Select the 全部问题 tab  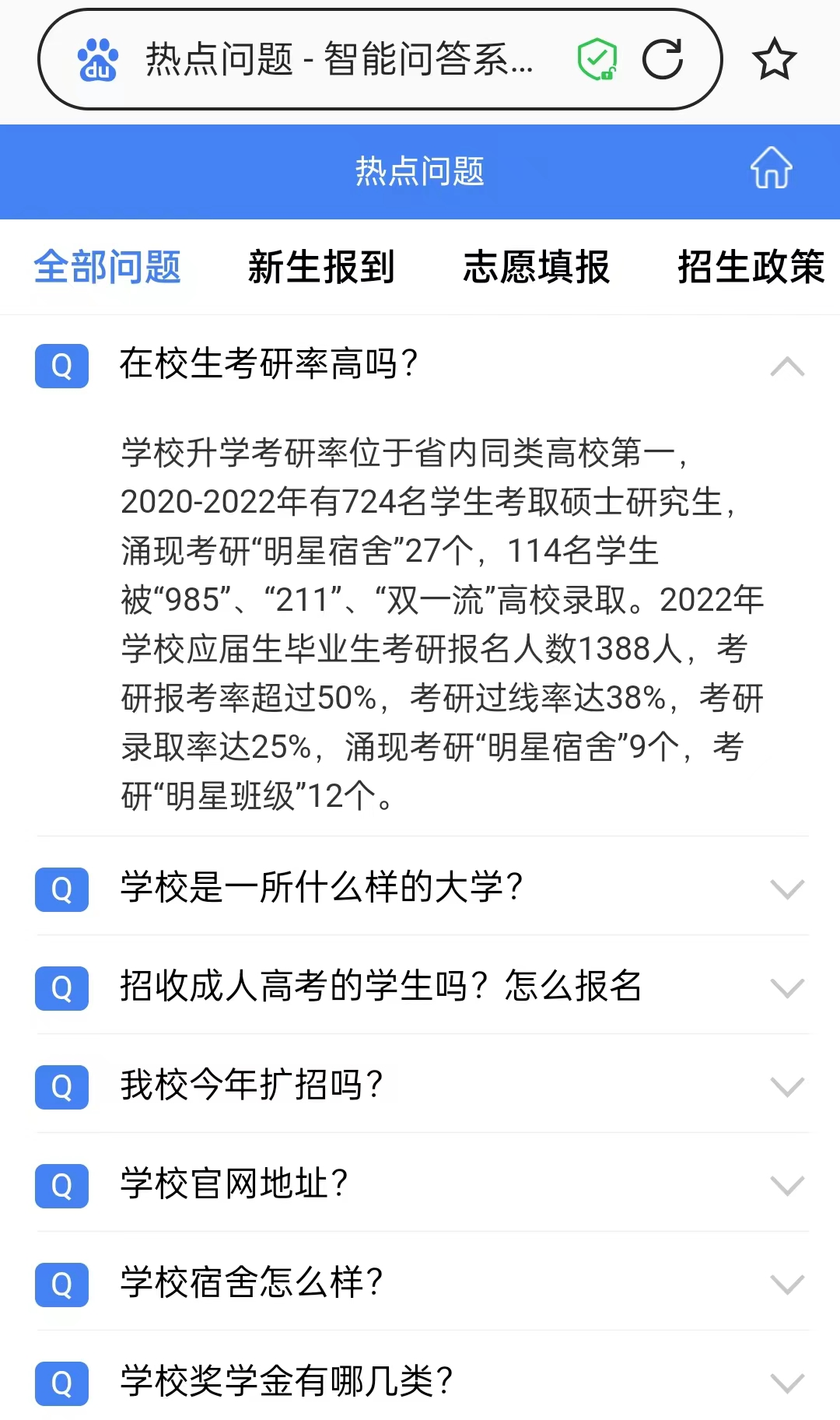pos(107,267)
